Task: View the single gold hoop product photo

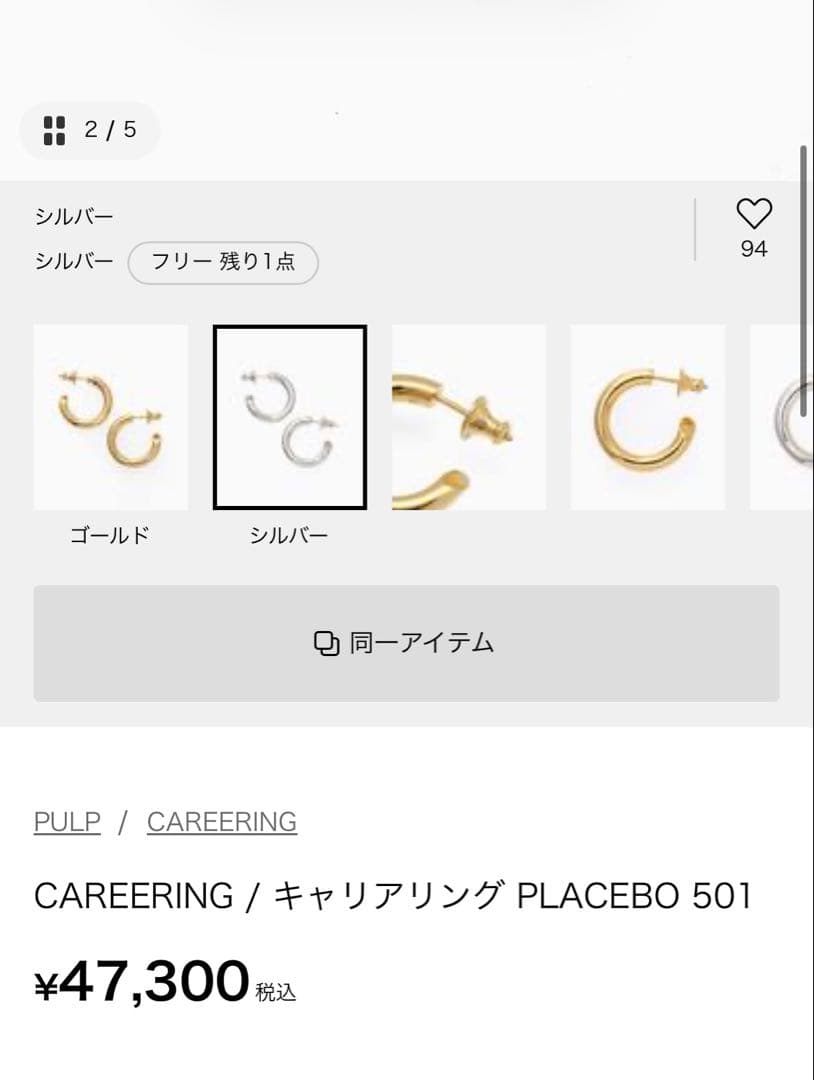Action: (x=646, y=417)
